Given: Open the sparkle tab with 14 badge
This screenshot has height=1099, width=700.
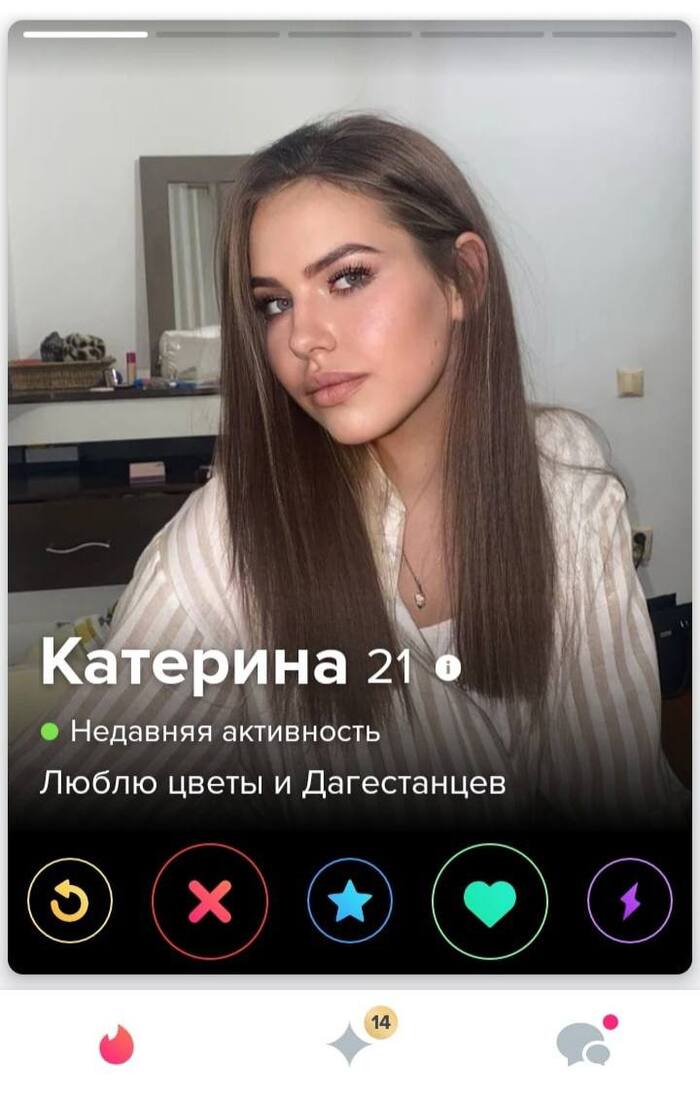Looking at the screenshot, I should (x=352, y=1044).
